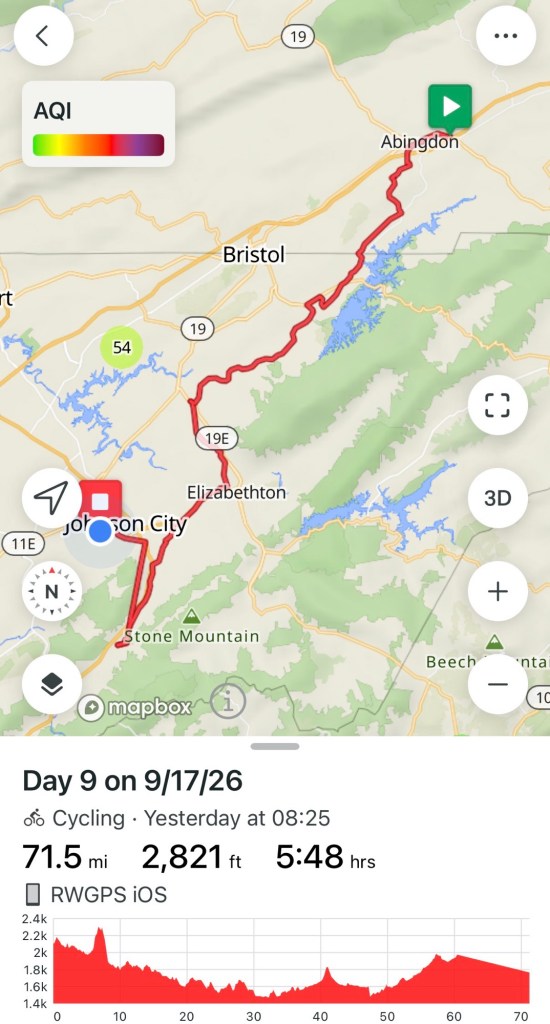Expand the map to full screen
The width and height of the screenshot is (550, 1024).
(x=498, y=405)
